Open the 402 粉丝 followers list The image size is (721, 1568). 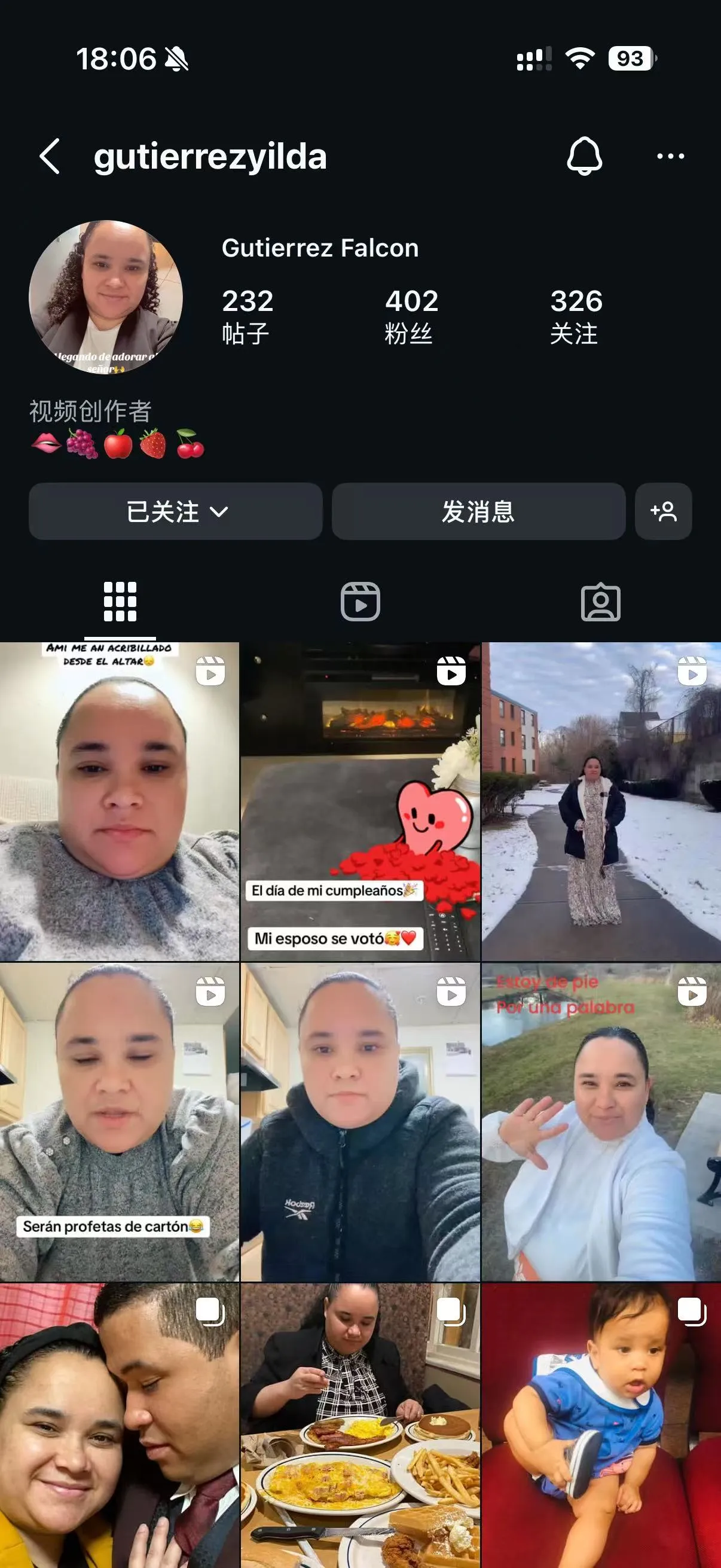[411, 316]
